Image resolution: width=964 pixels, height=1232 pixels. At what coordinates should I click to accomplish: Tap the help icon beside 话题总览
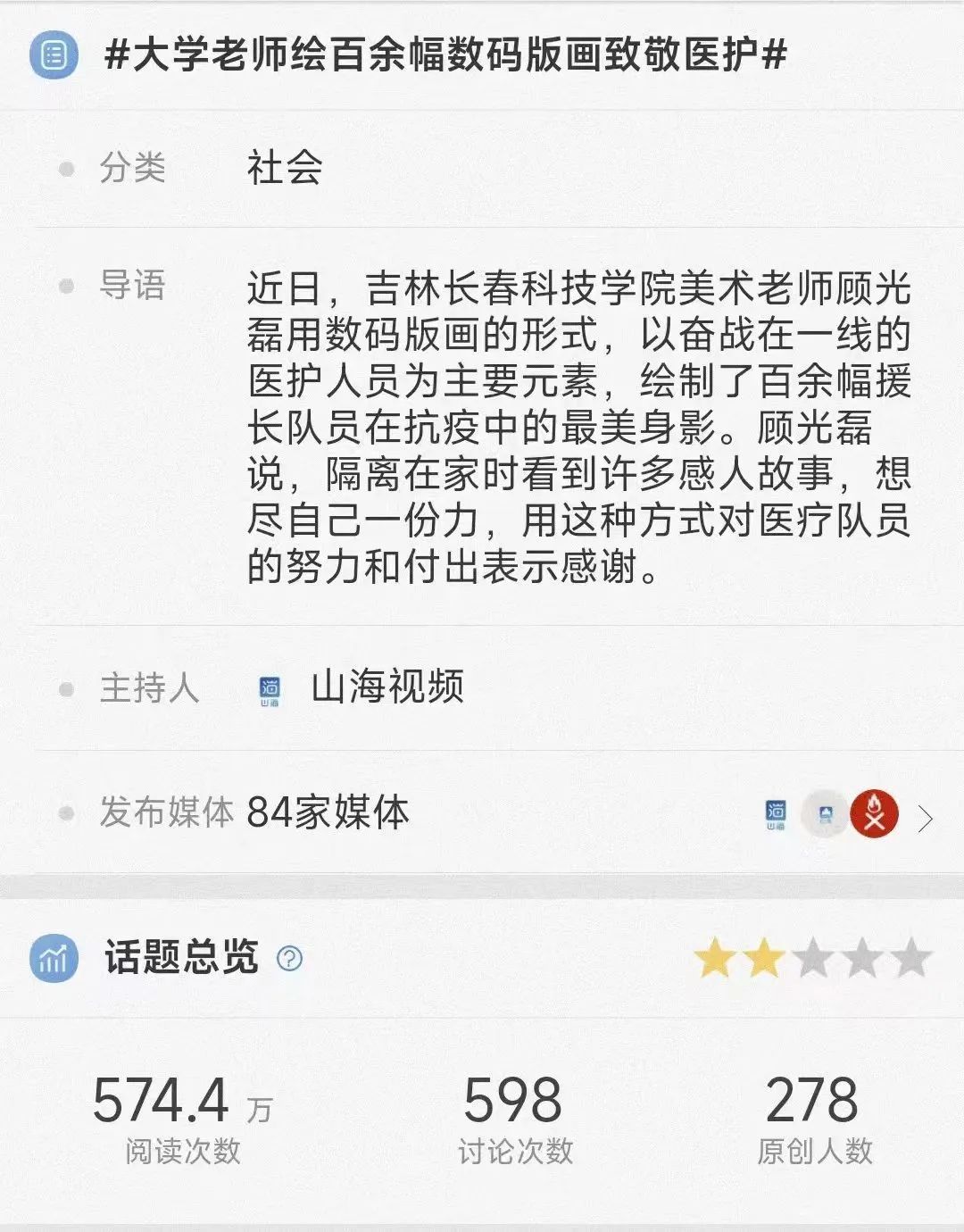(289, 959)
